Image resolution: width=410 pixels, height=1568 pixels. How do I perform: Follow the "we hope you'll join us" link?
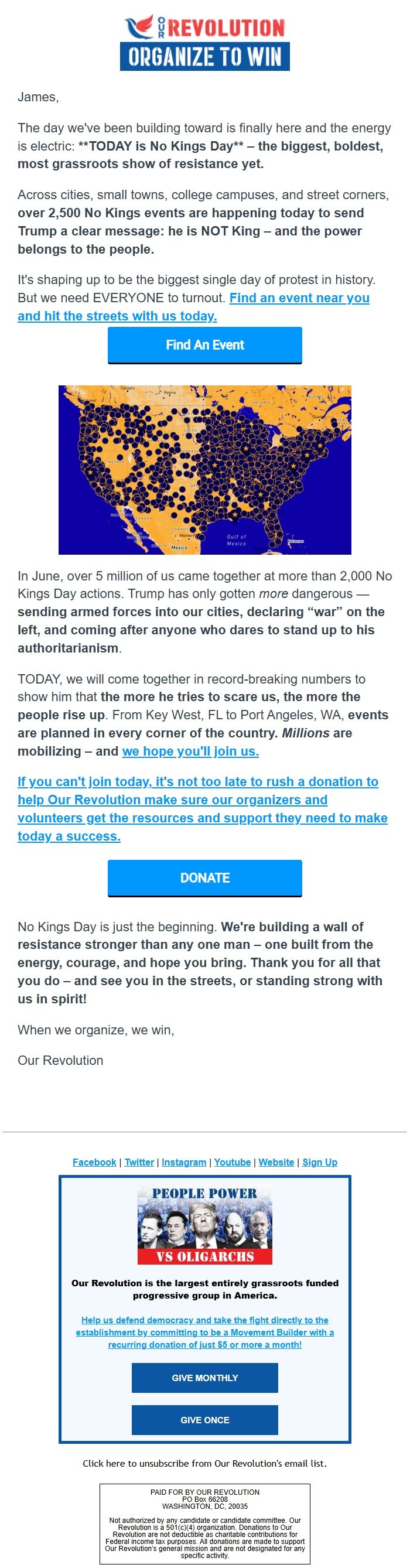pyautogui.click(x=190, y=751)
